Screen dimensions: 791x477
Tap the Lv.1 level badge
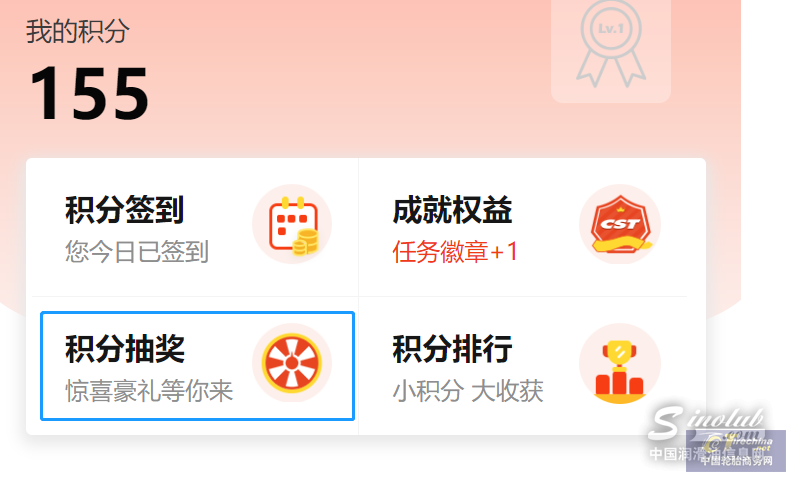(610, 50)
